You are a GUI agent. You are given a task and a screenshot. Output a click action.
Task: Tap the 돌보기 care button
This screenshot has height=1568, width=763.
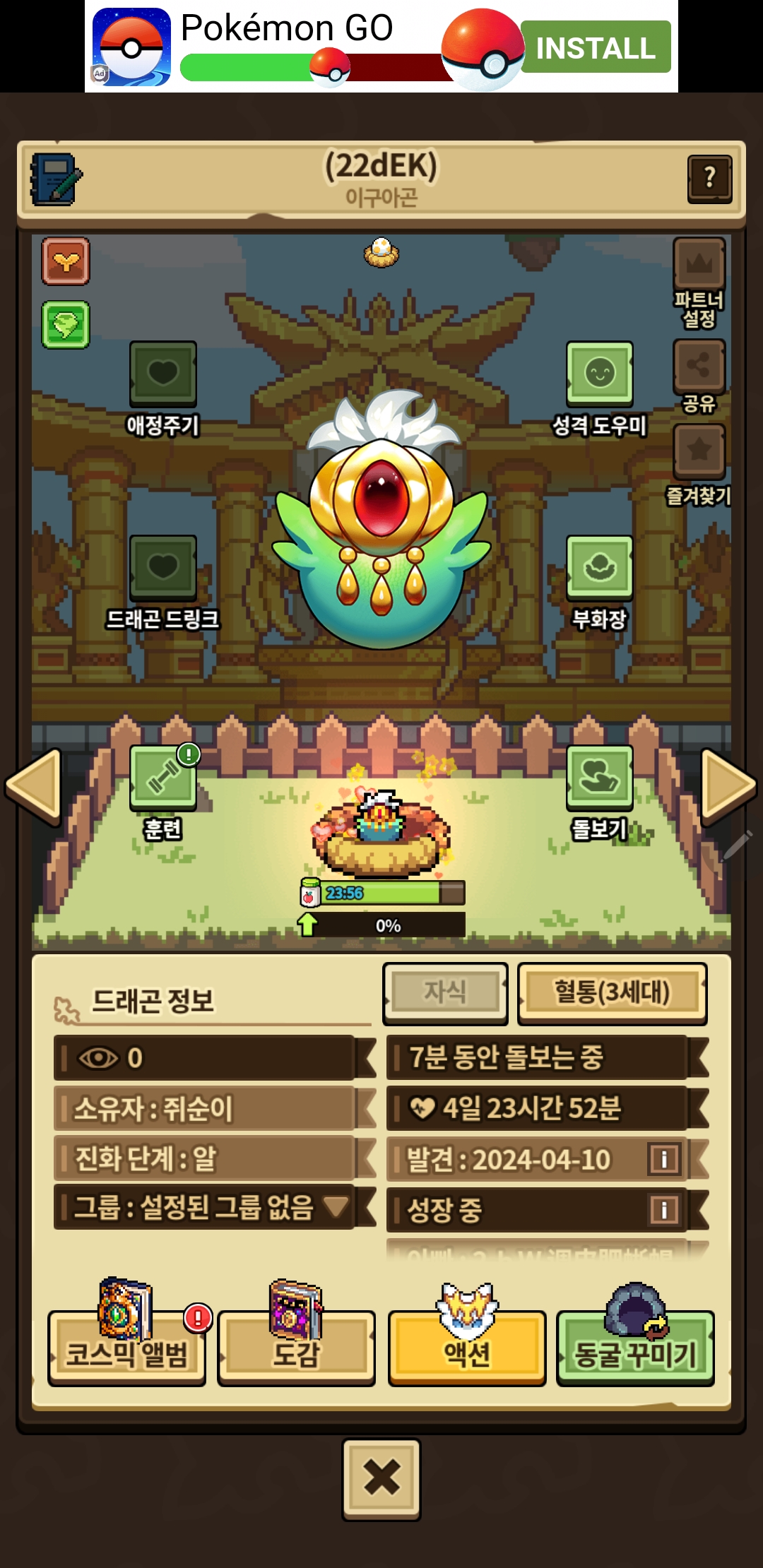coord(599,778)
